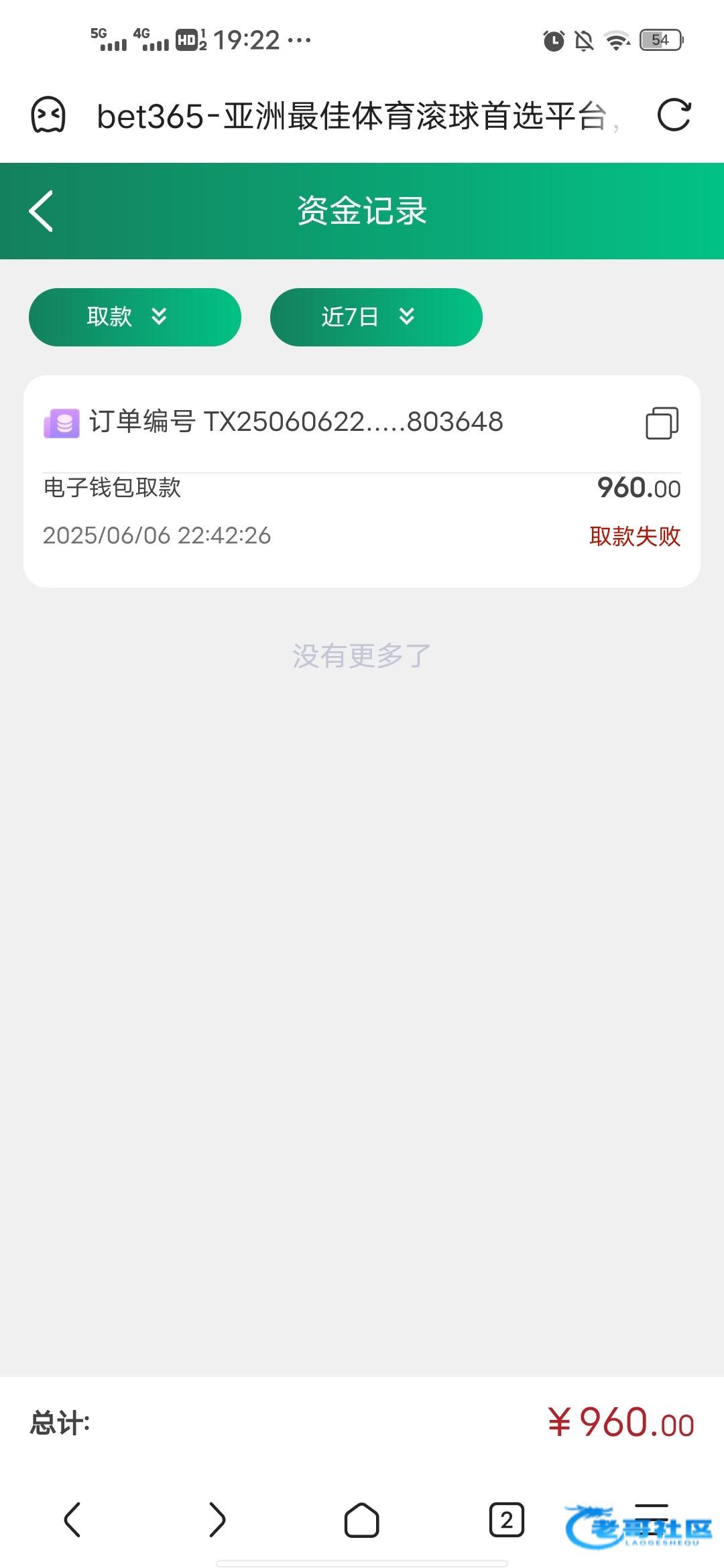Open the browser incognito ghost icon

[x=48, y=115]
